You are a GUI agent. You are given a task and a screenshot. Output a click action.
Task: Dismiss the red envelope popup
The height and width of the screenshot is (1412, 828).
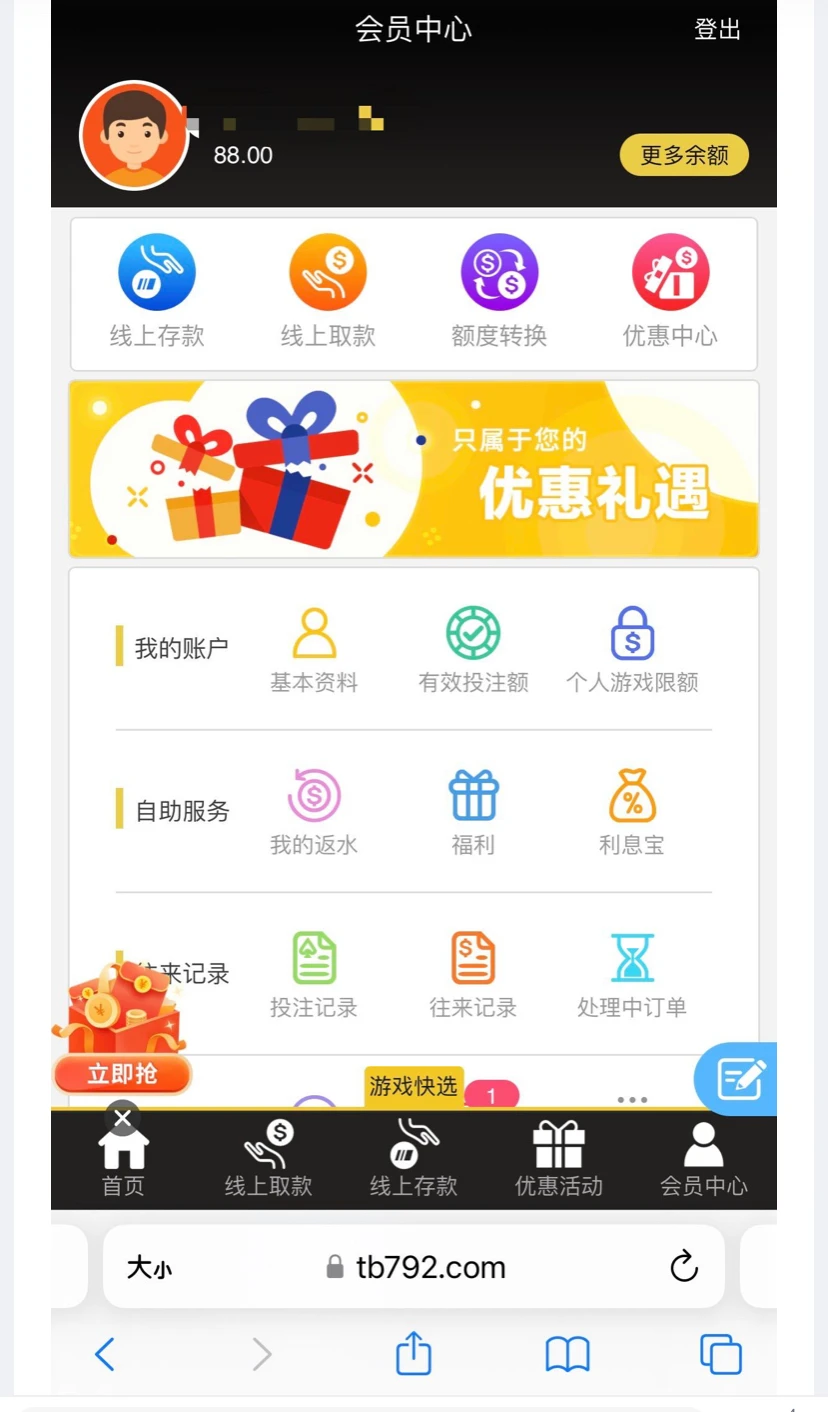[x=123, y=1117]
